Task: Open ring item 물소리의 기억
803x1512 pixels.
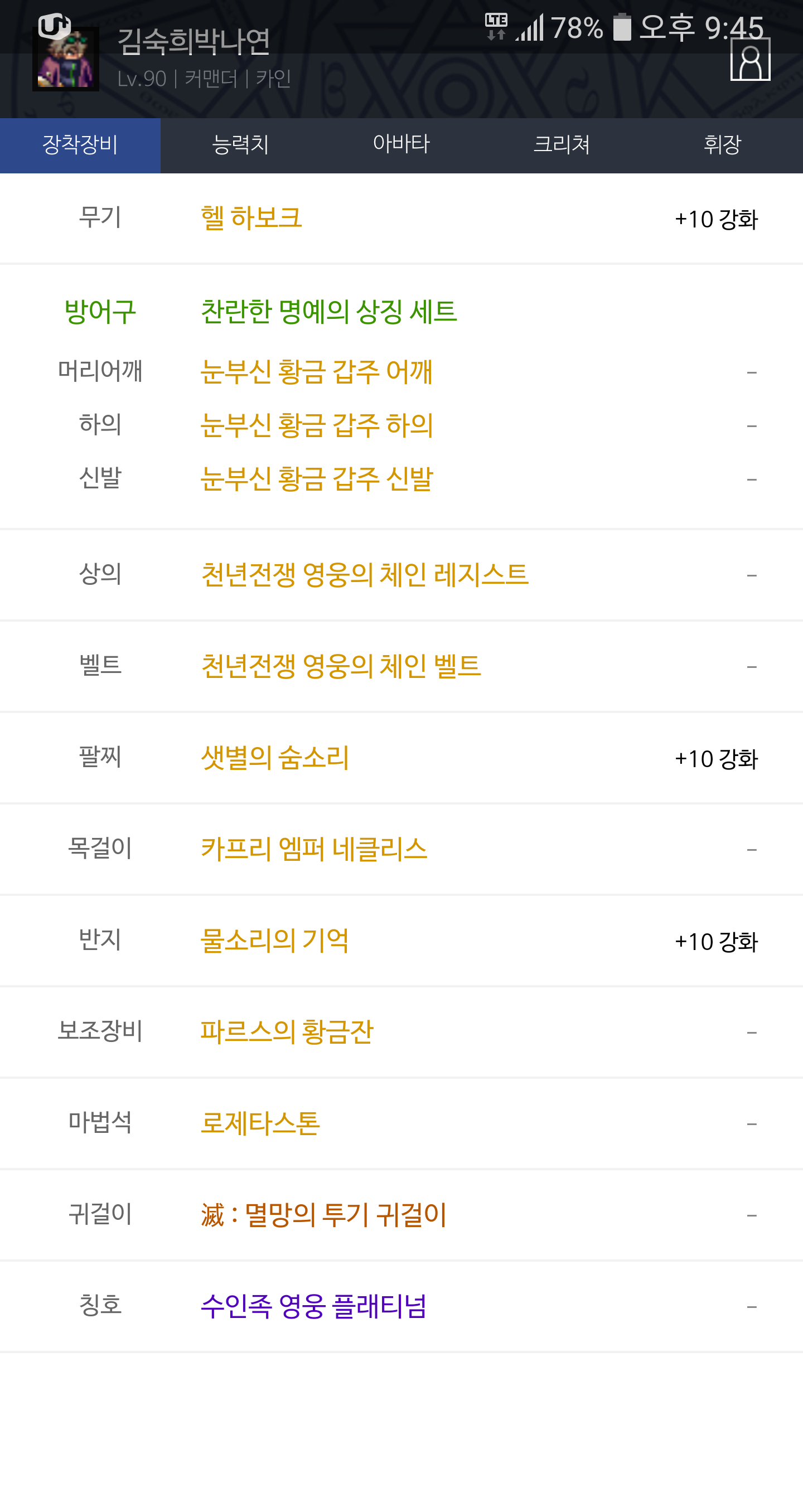Action: pos(275,941)
